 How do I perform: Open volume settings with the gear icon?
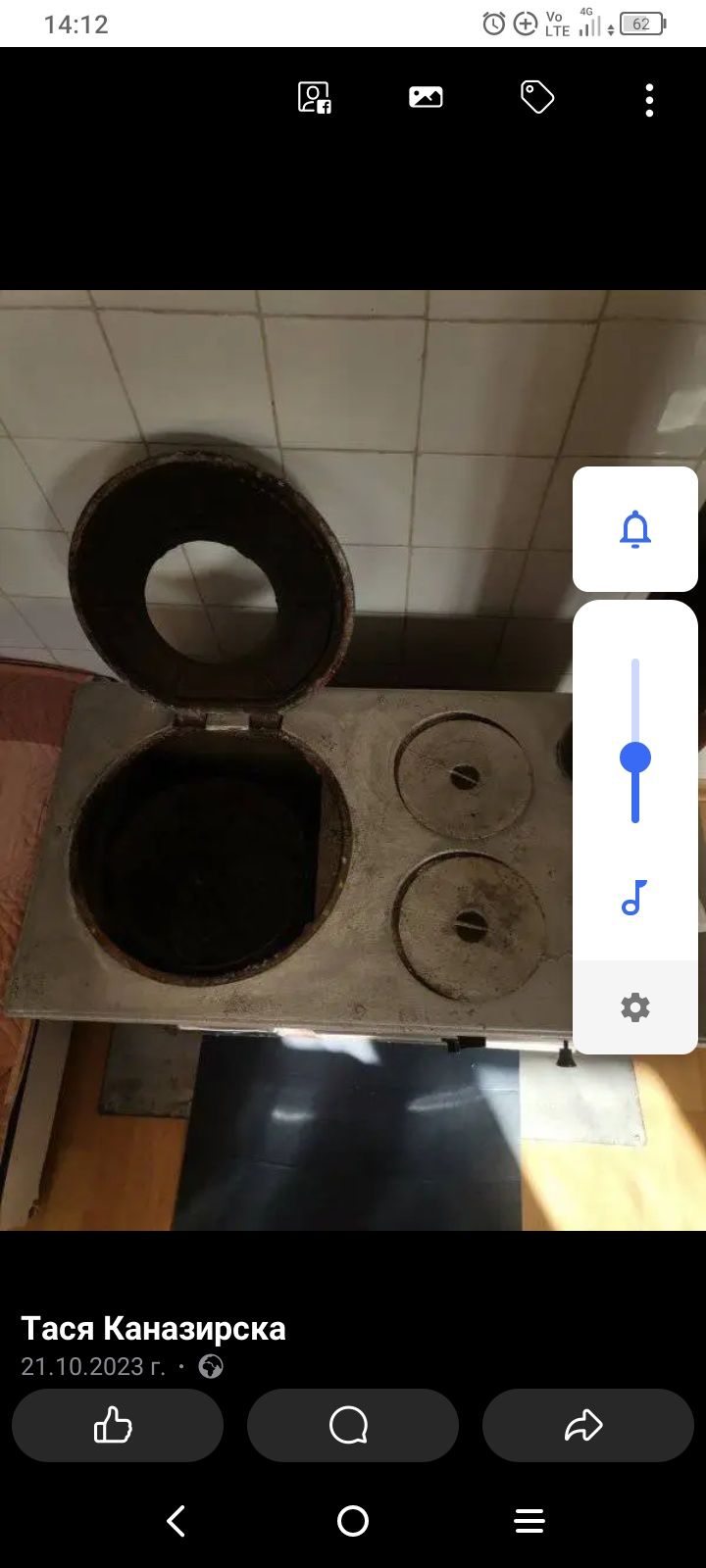pyautogui.click(x=635, y=1007)
